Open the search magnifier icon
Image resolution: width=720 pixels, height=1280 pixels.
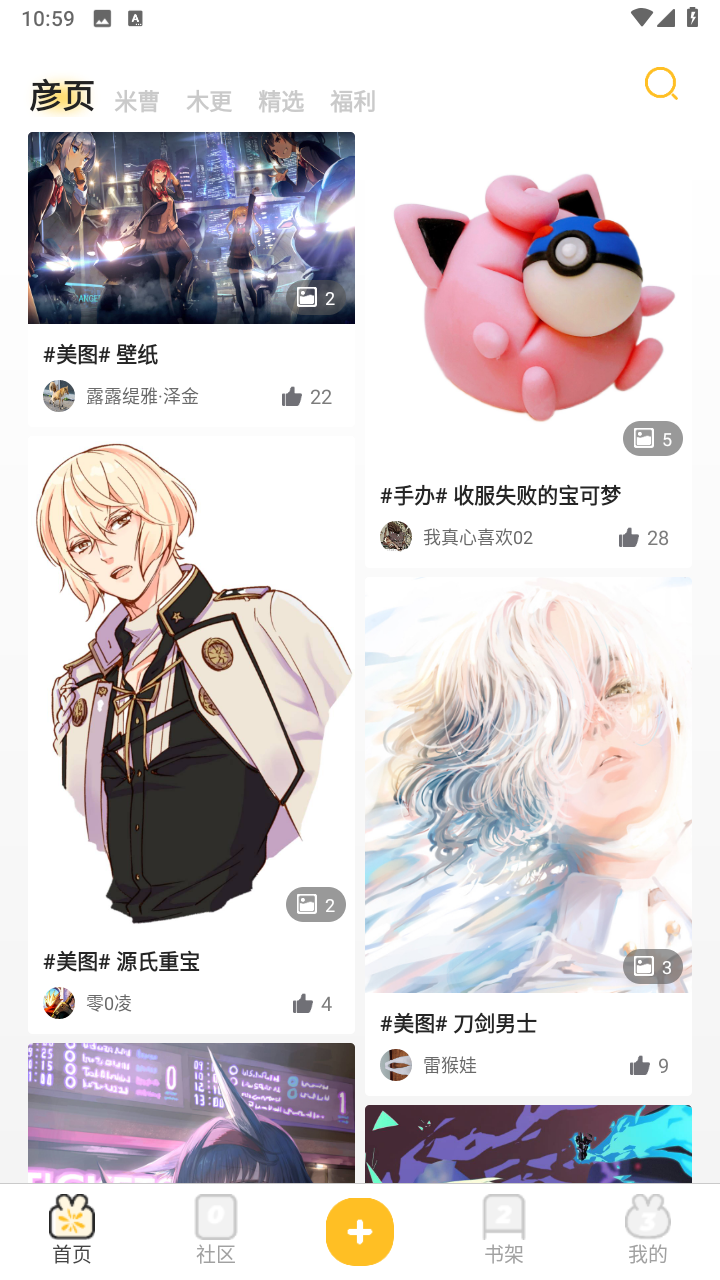pos(661,84)
